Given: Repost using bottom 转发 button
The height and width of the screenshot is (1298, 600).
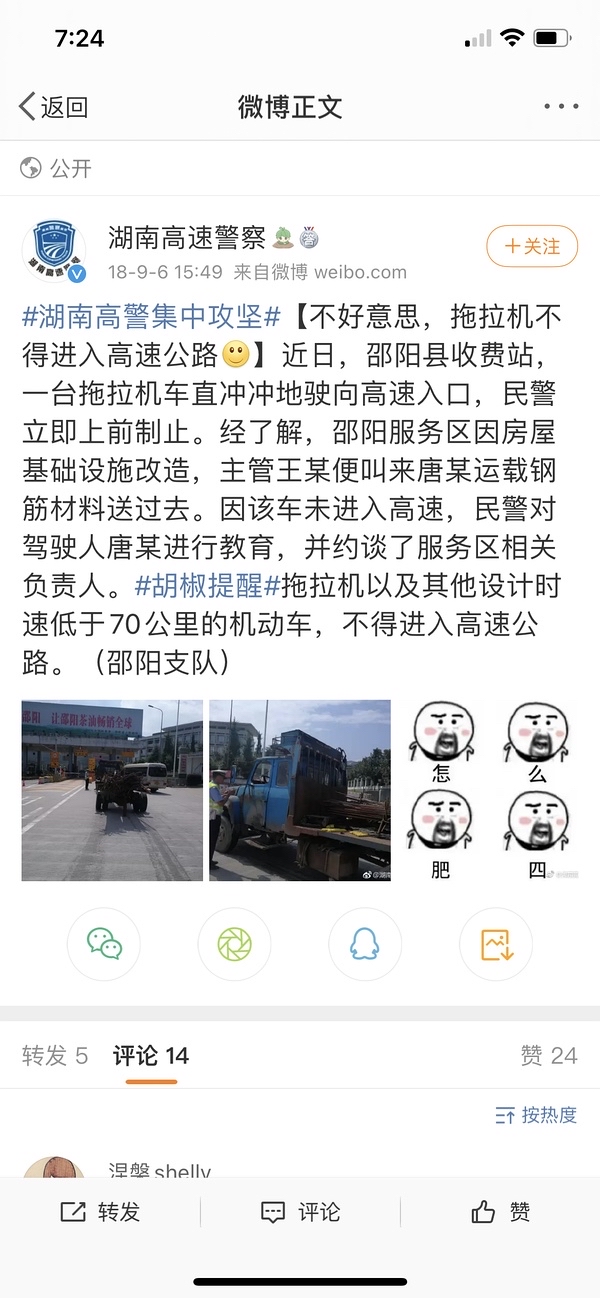Looking at the screenshot, I should coord(100,1212).
